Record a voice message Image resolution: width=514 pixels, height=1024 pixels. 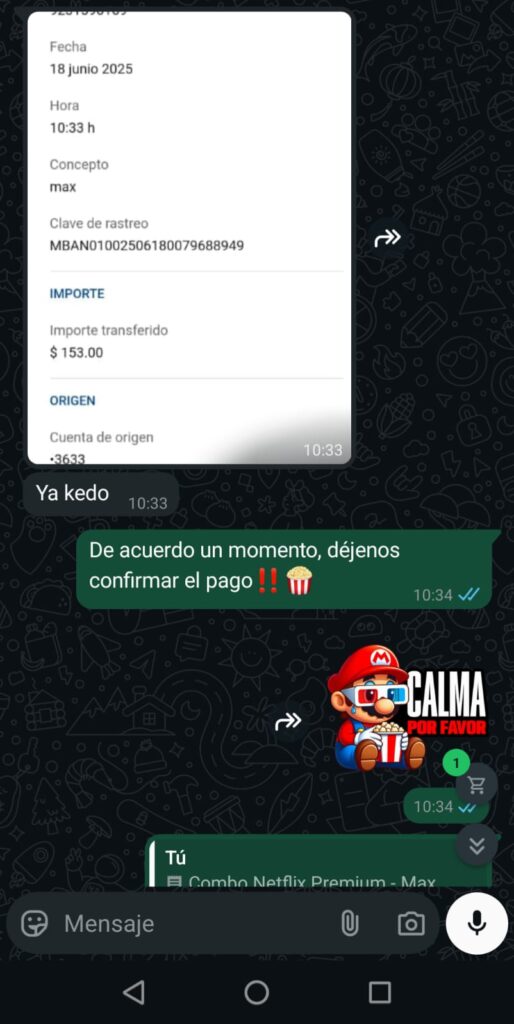pos(477,923)
